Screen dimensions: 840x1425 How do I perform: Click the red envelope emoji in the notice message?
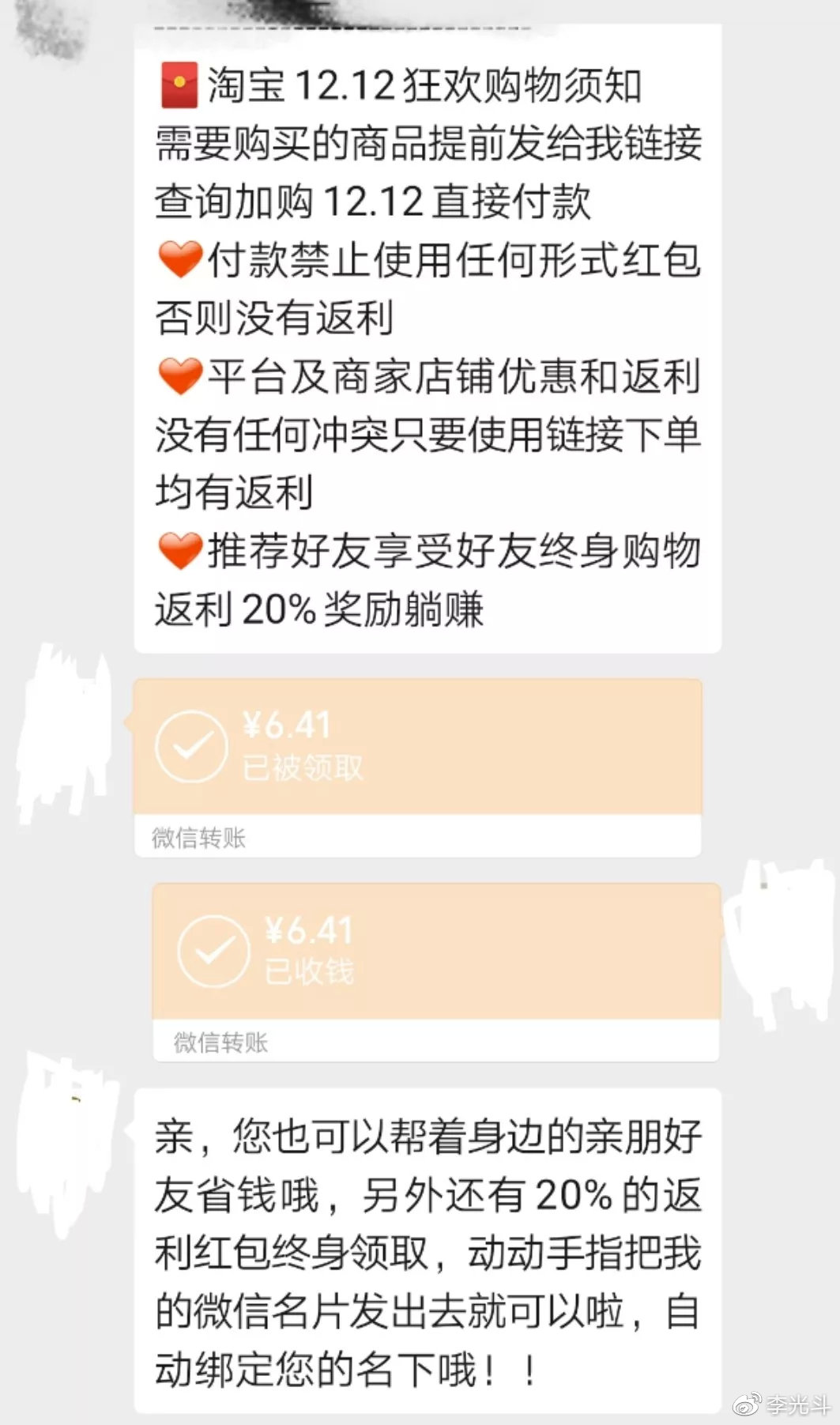coord(181,86)
